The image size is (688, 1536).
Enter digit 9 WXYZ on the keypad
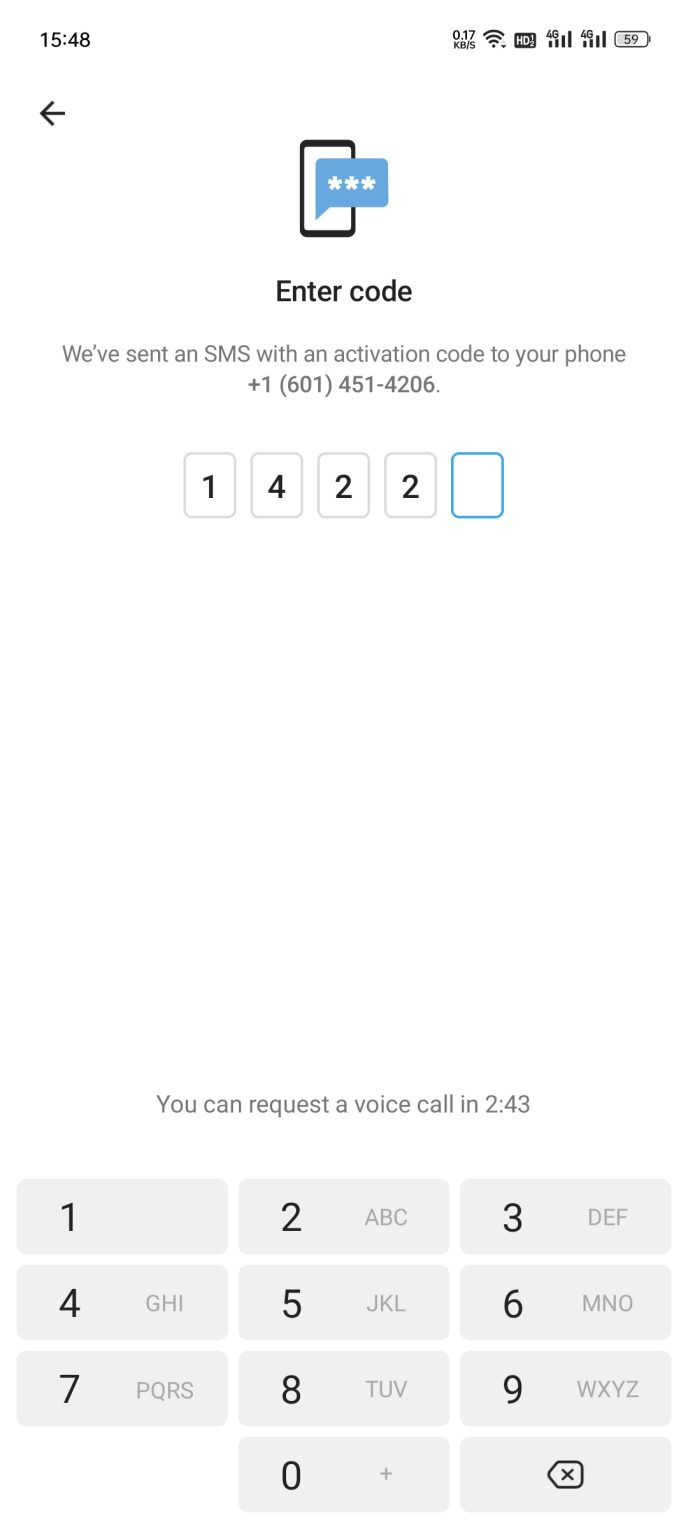pyautogui.click(x=565, y=1389)
